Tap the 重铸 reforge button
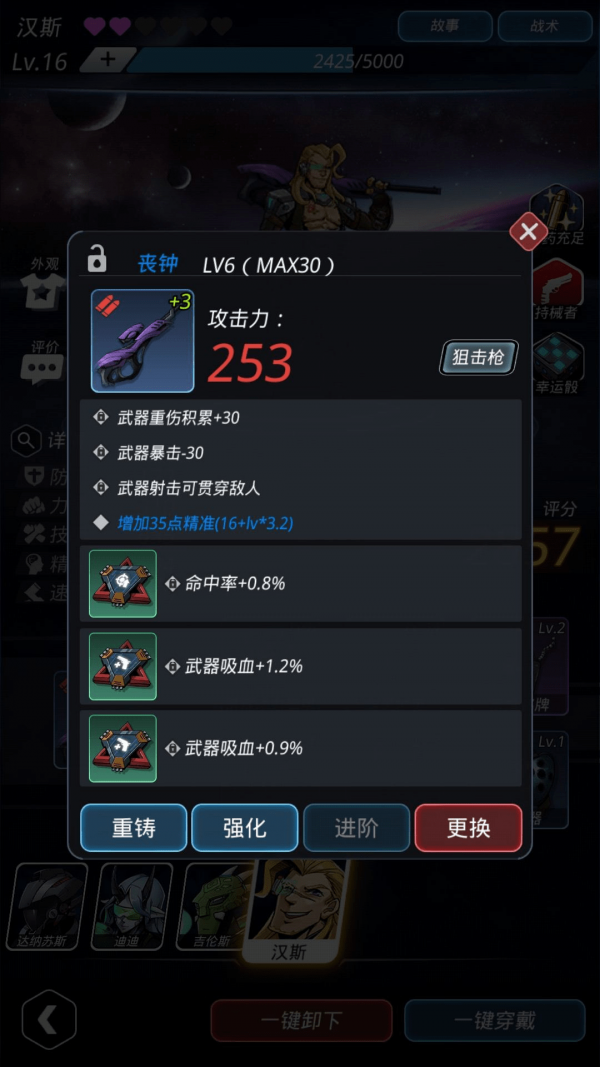The height and width of the screenshot is (1067, 600). pyautogui.click(x=134, y=828)
